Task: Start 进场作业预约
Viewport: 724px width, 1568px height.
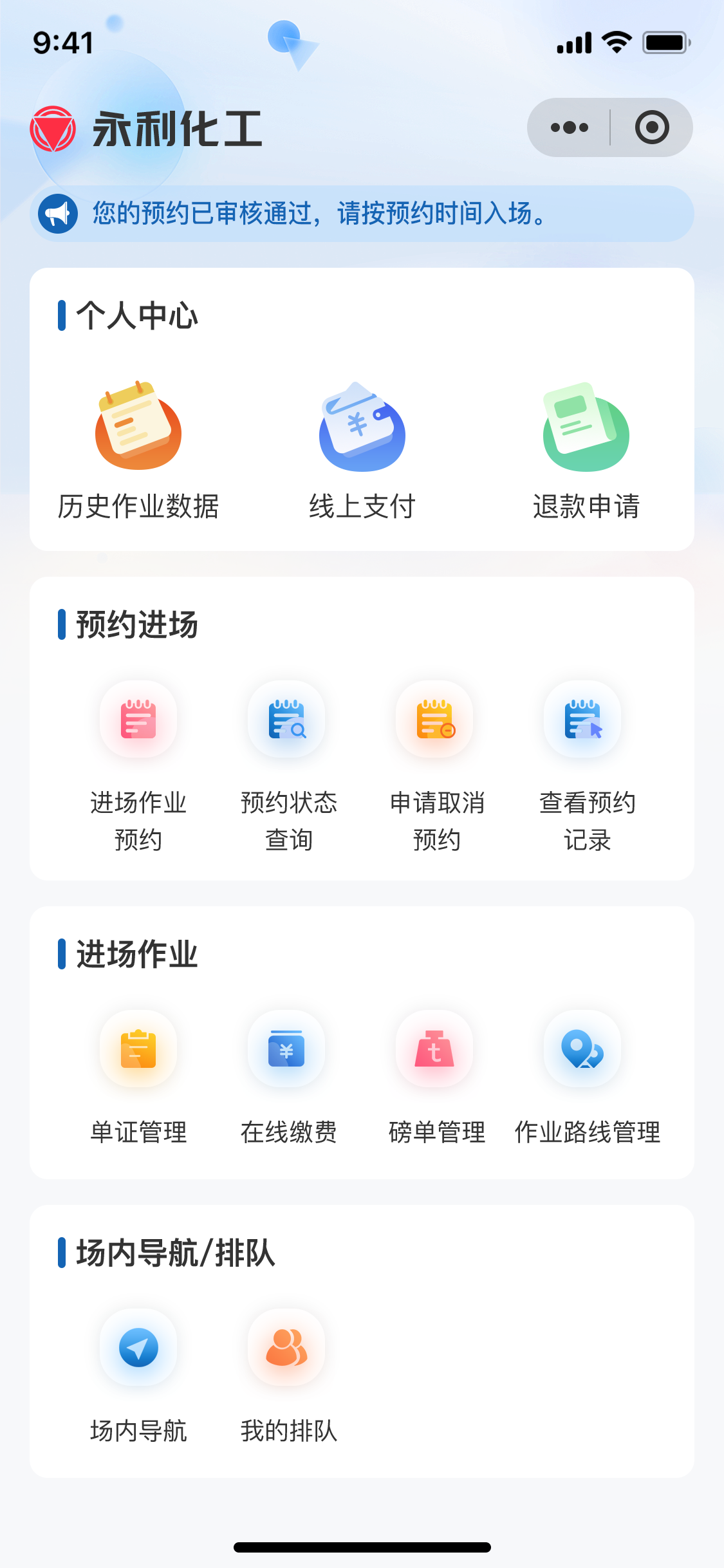Action: point(138,766)
